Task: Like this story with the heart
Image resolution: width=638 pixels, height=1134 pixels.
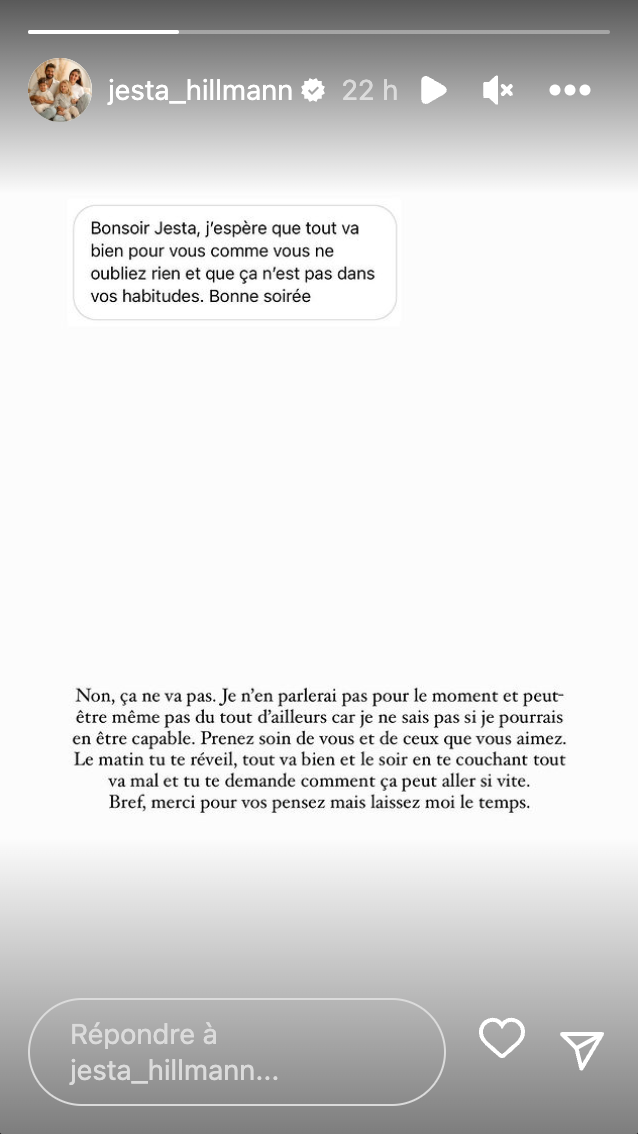Action: (502, 1039)
